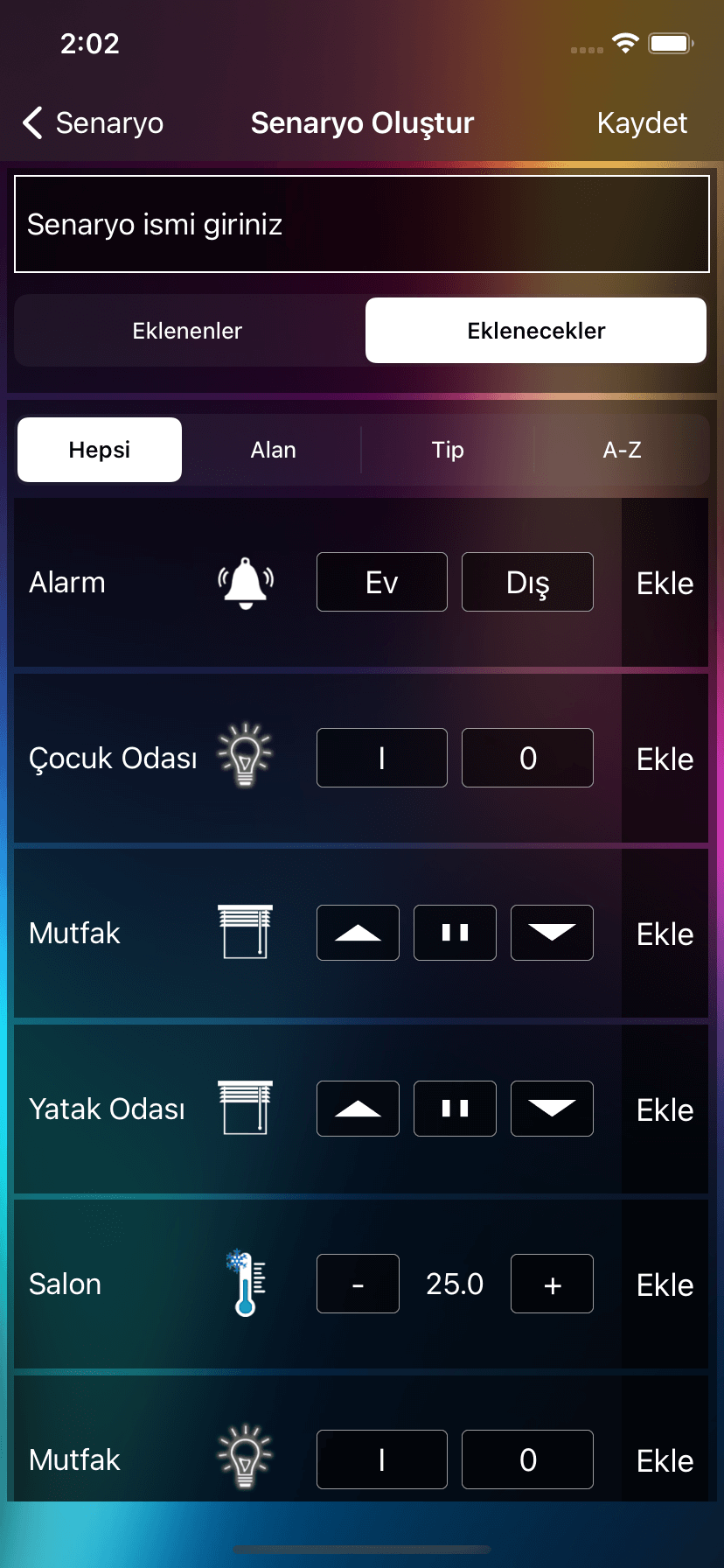Screen dimensions: 724x1568
Task: Turn off Mutfak light with 0
Action: click(527, 1460)
